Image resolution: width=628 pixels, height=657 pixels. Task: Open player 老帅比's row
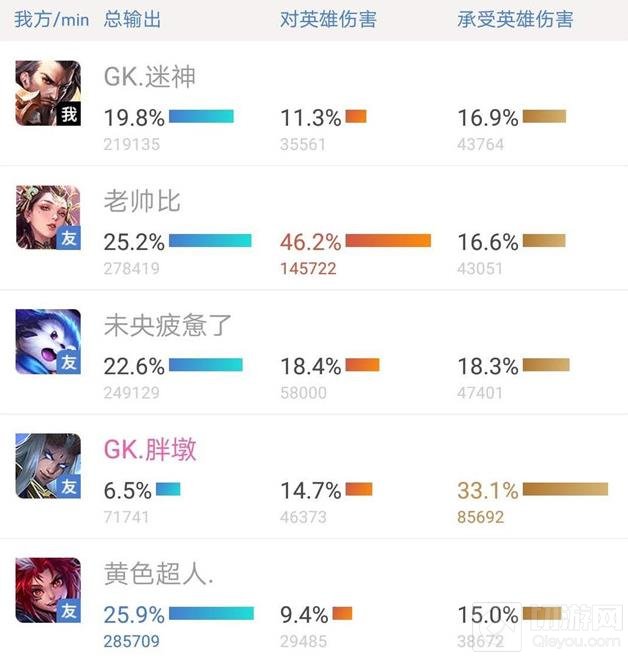click(x=142, y=201)
